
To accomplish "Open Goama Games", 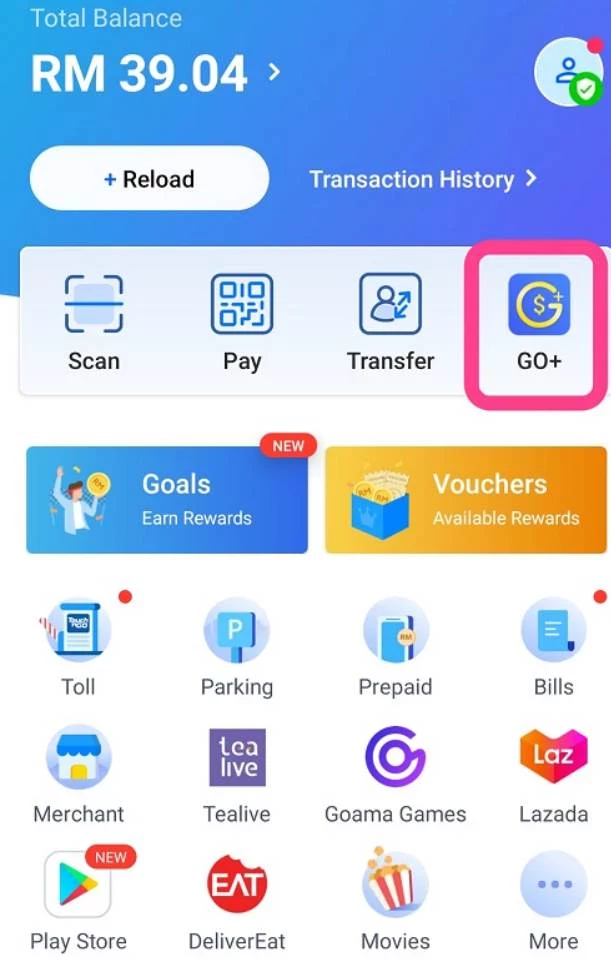I will click(395, 772).
